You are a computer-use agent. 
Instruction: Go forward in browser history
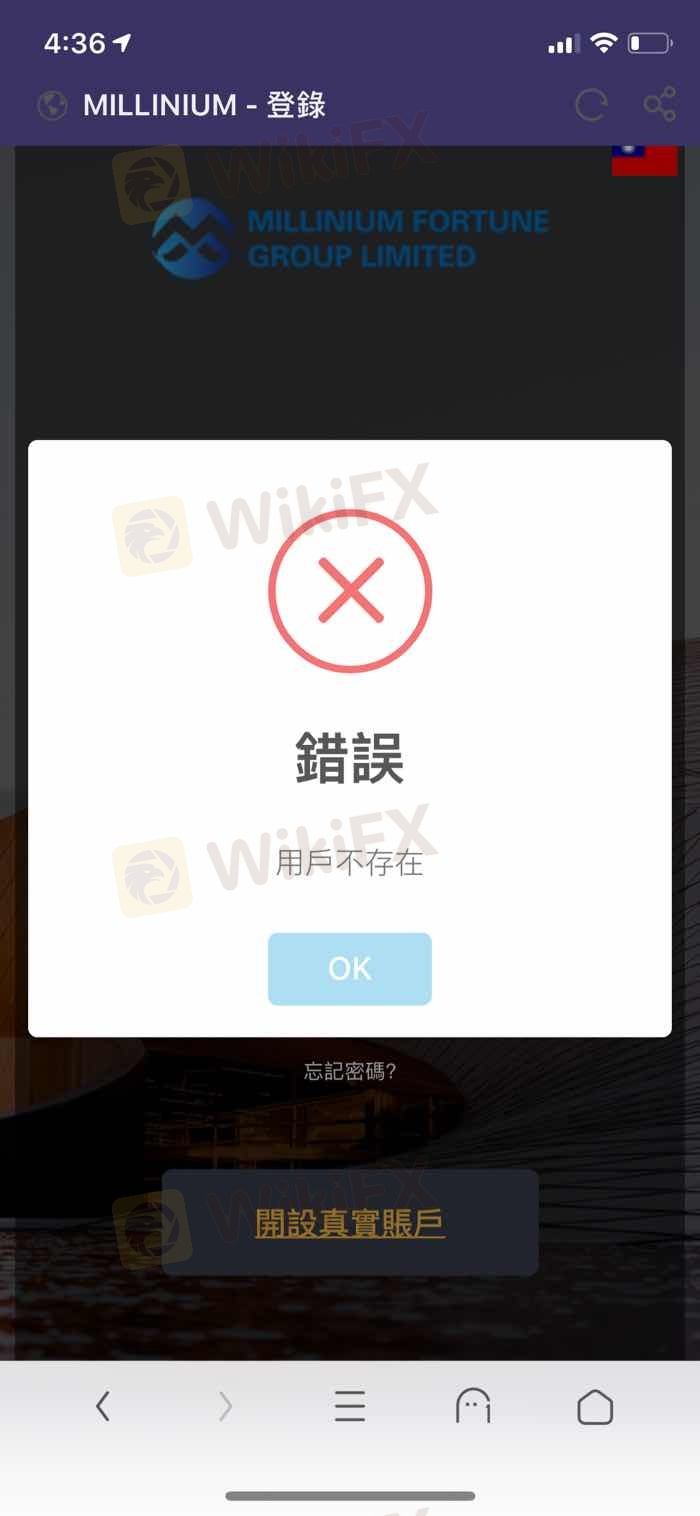click(226, 1407)
